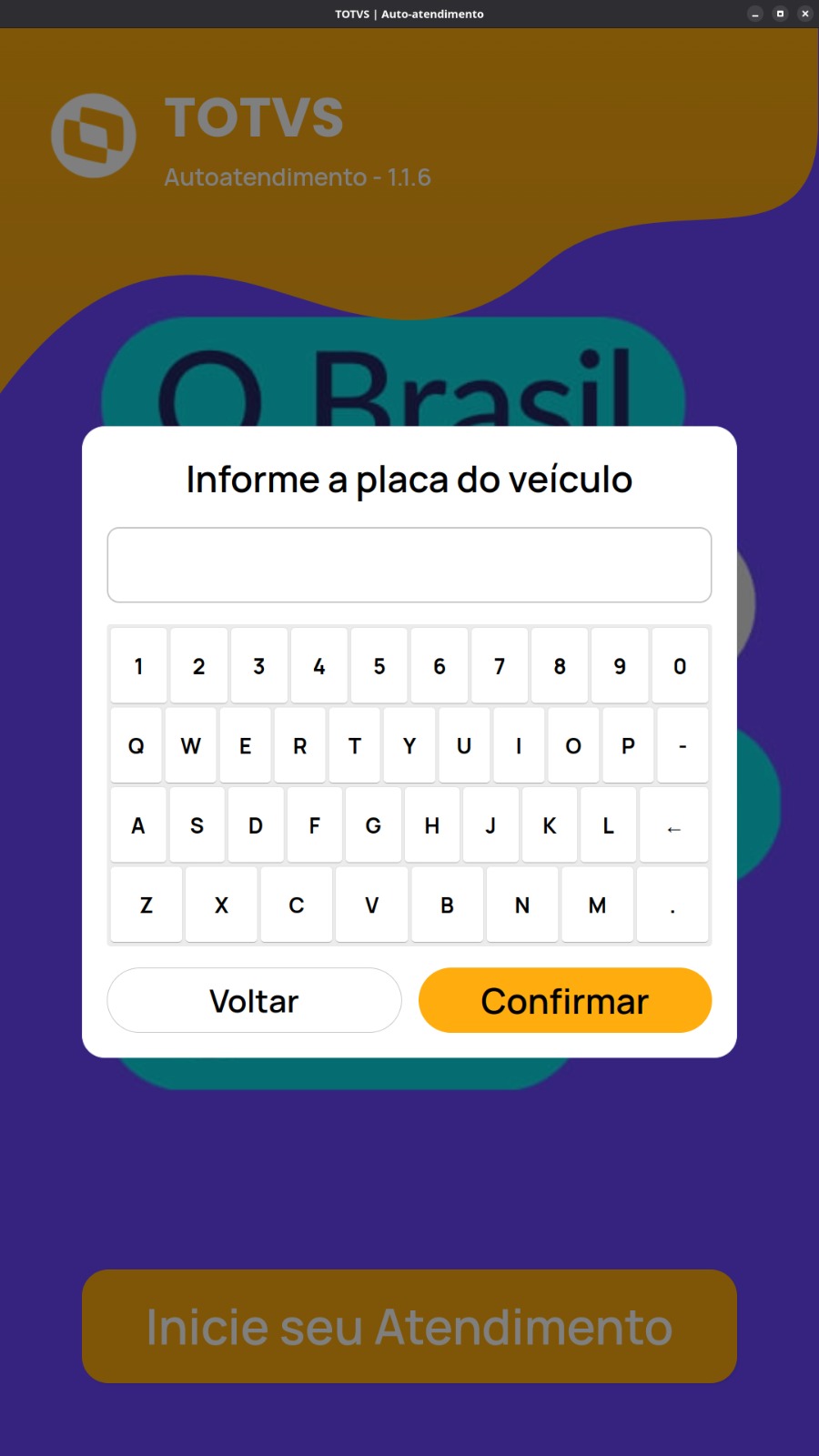Tap the letter Z key
The width and height of the screenshot is (819, 1456).
tap(147, 905)
